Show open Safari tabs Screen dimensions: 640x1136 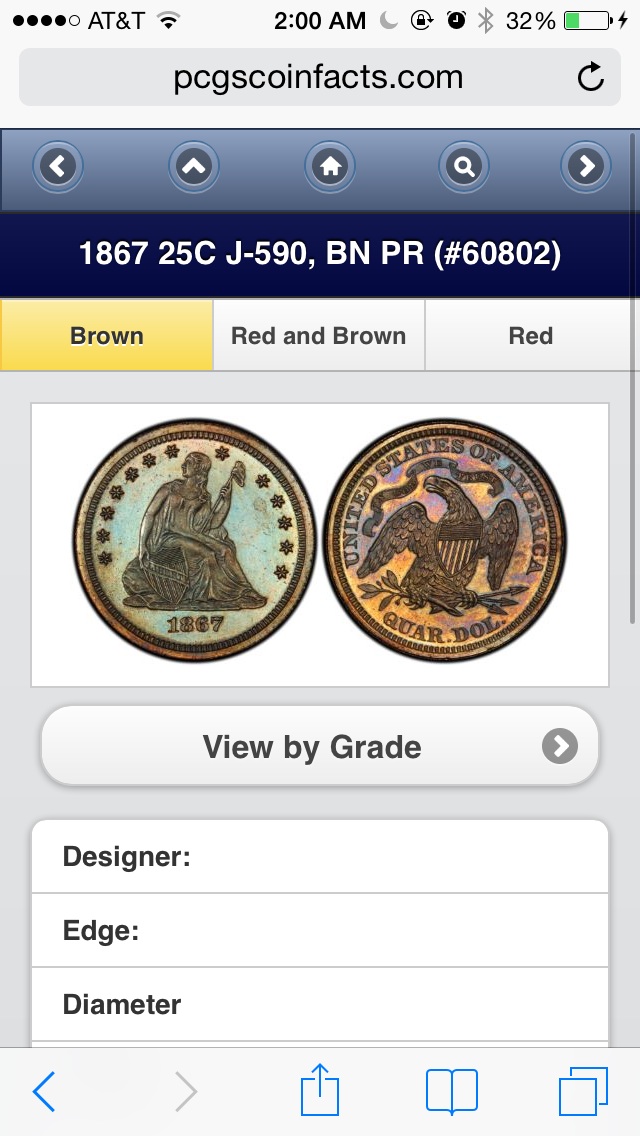click(583, 1091)
